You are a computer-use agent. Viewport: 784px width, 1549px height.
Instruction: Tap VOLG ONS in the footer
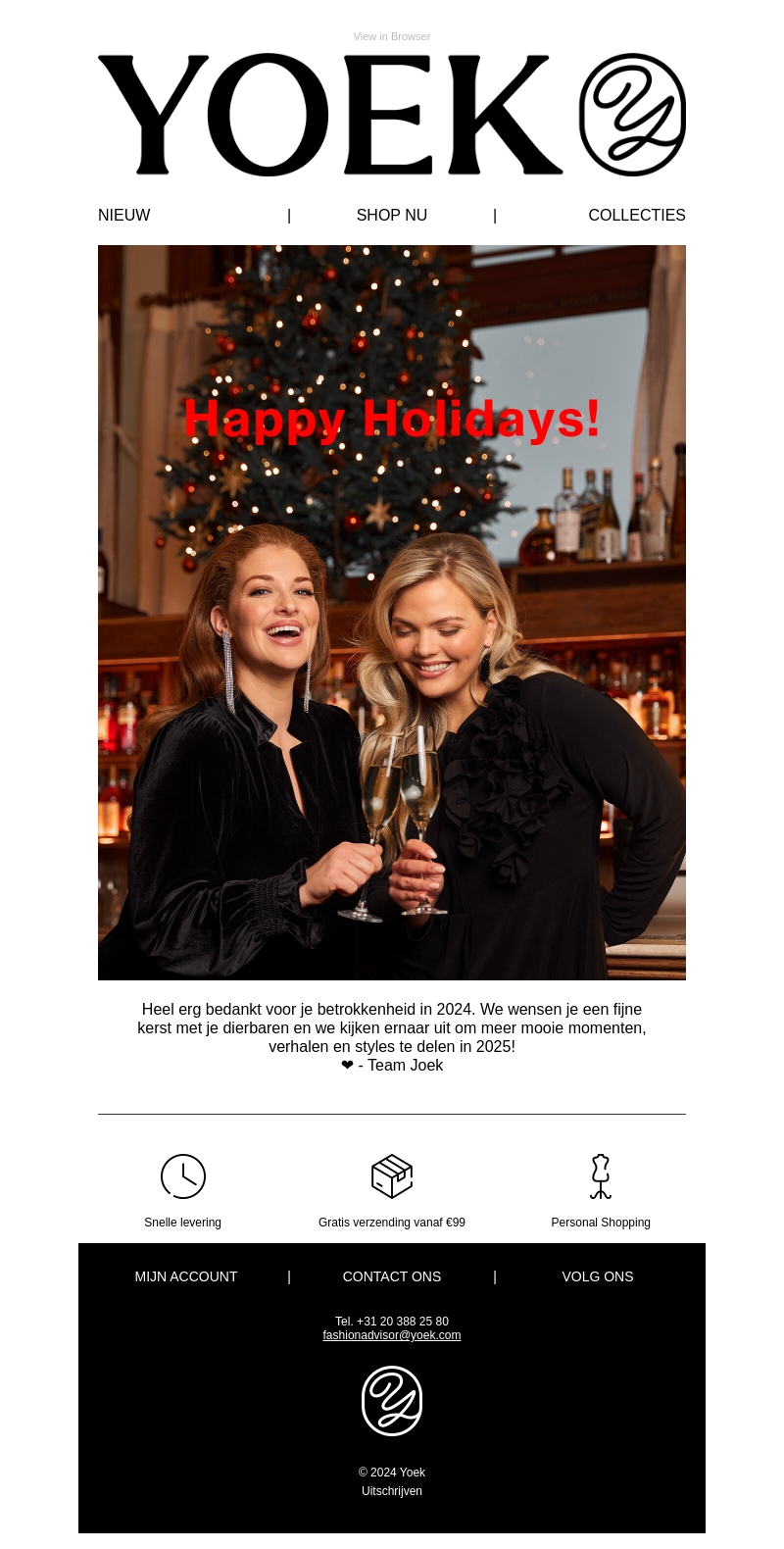pos(598,1276)
